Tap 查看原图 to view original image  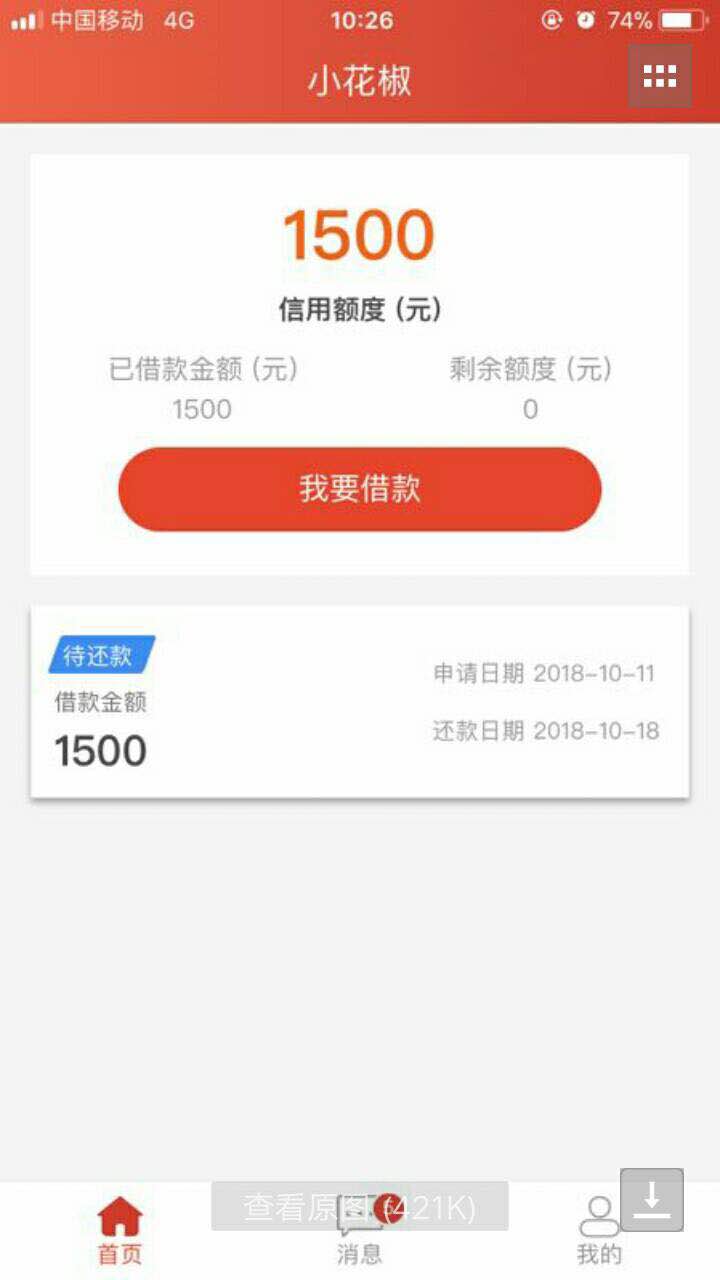point(360,1207)
